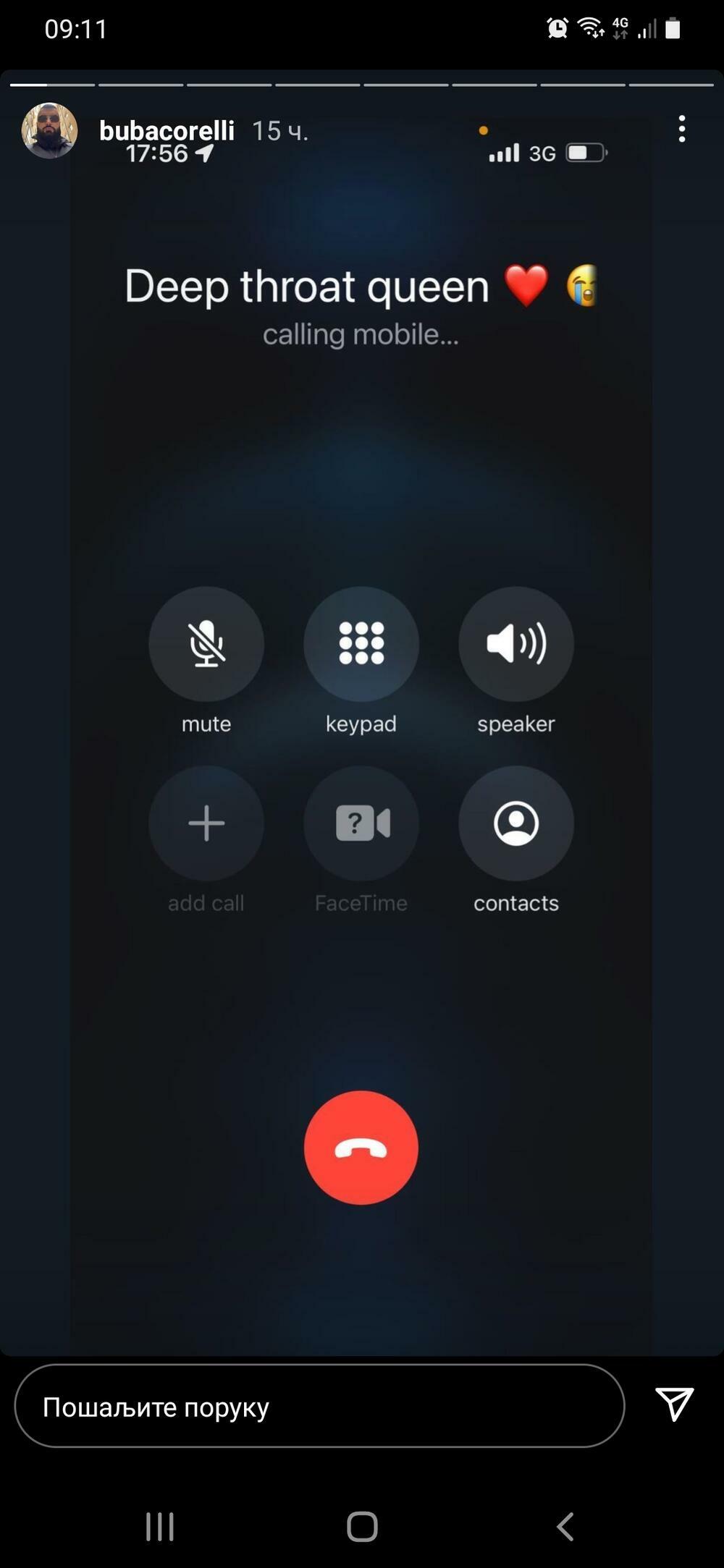724x1568 pixels.
Task: Open recent apps from the navigation bar
Action: click(x=160, y=1527)
